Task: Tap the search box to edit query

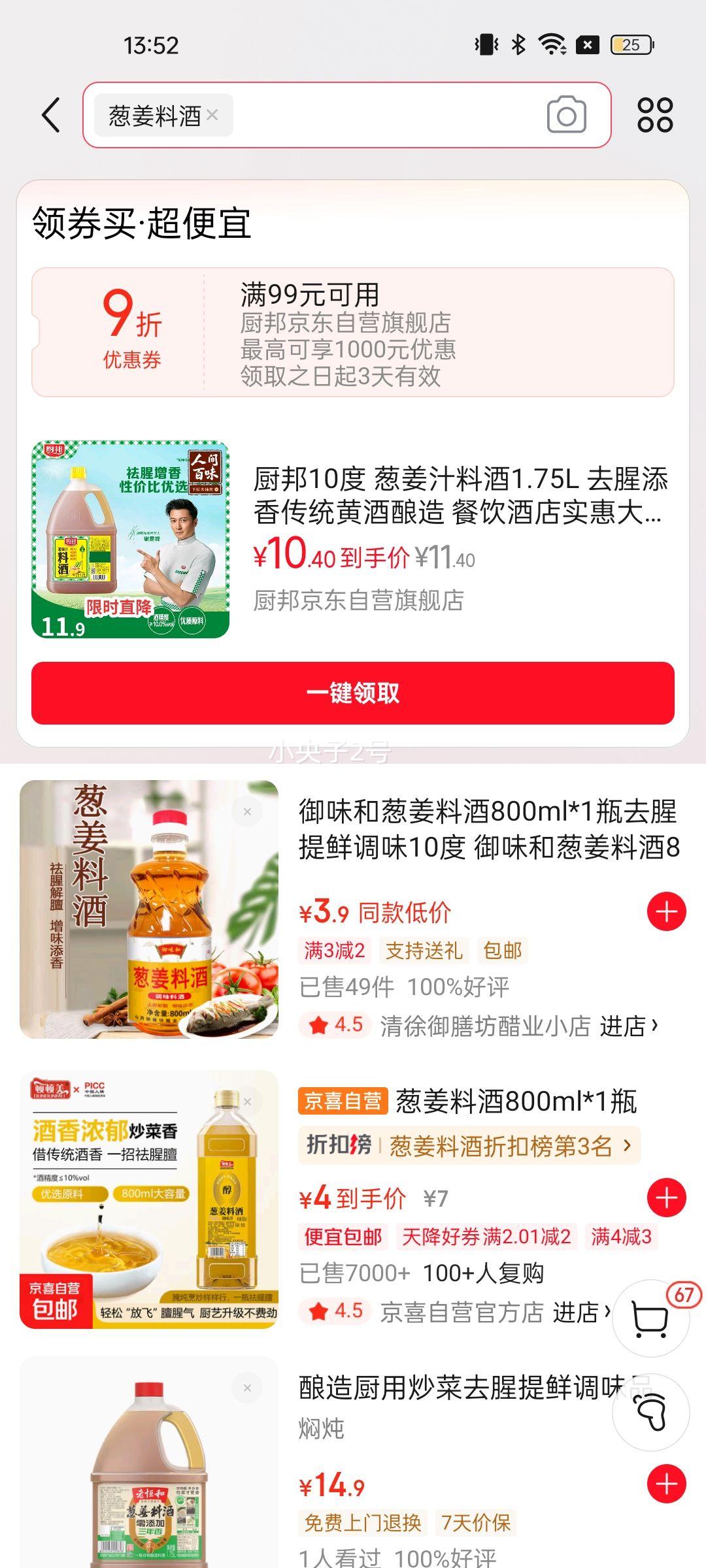Action: 386,115
